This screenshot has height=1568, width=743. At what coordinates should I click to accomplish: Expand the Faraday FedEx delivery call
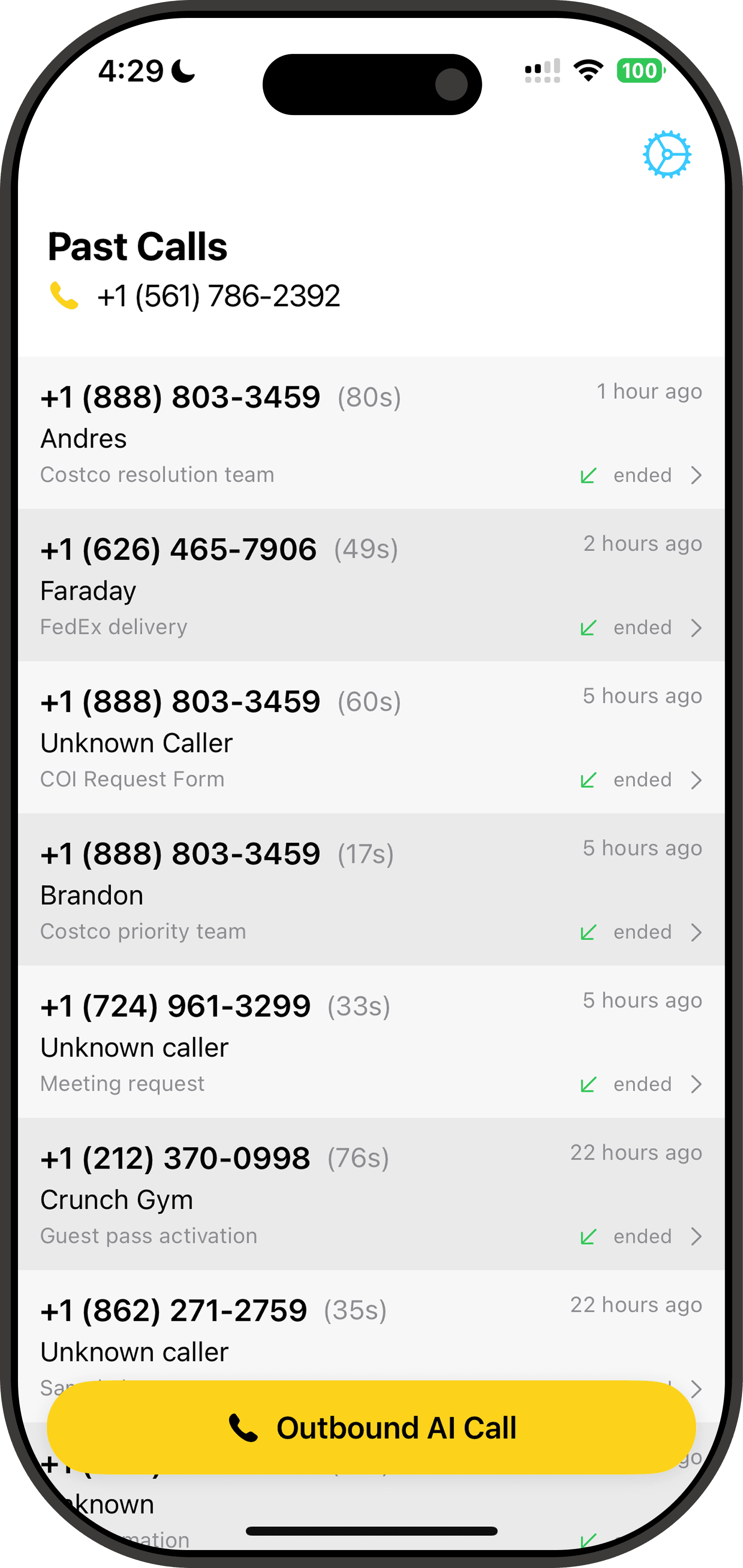[696, 628]
